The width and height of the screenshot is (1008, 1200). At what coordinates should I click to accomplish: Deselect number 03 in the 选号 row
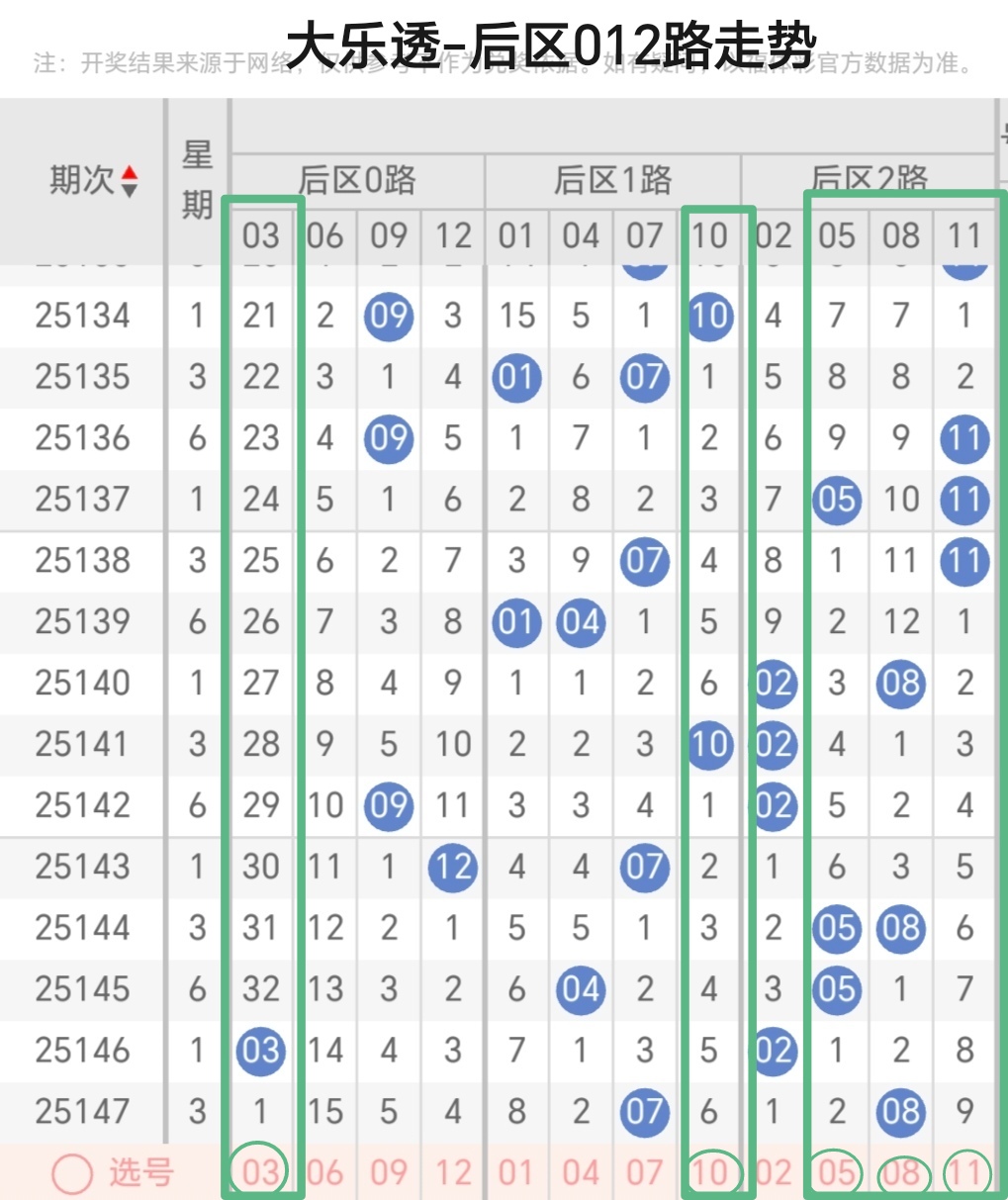pyautogui.click(x=259, y=1172)
